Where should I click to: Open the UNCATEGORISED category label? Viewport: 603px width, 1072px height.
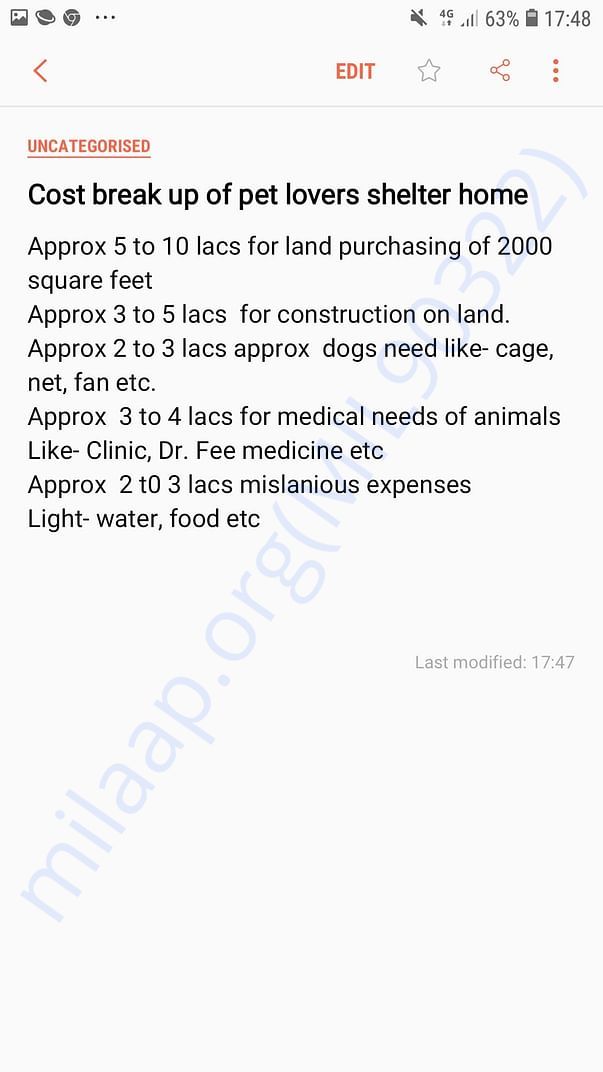pyautogui.click(x=89, y=146)
